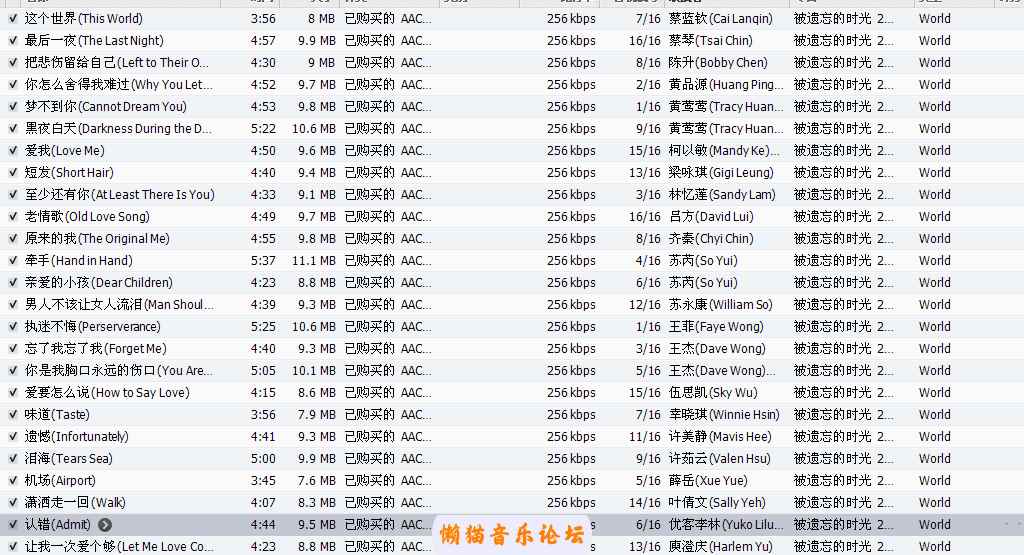Viewport: 1024px width, 555px height.
Task: Choose 潇洒走一回(Walk) by Sally Yeh
Action: pos(75,502)
